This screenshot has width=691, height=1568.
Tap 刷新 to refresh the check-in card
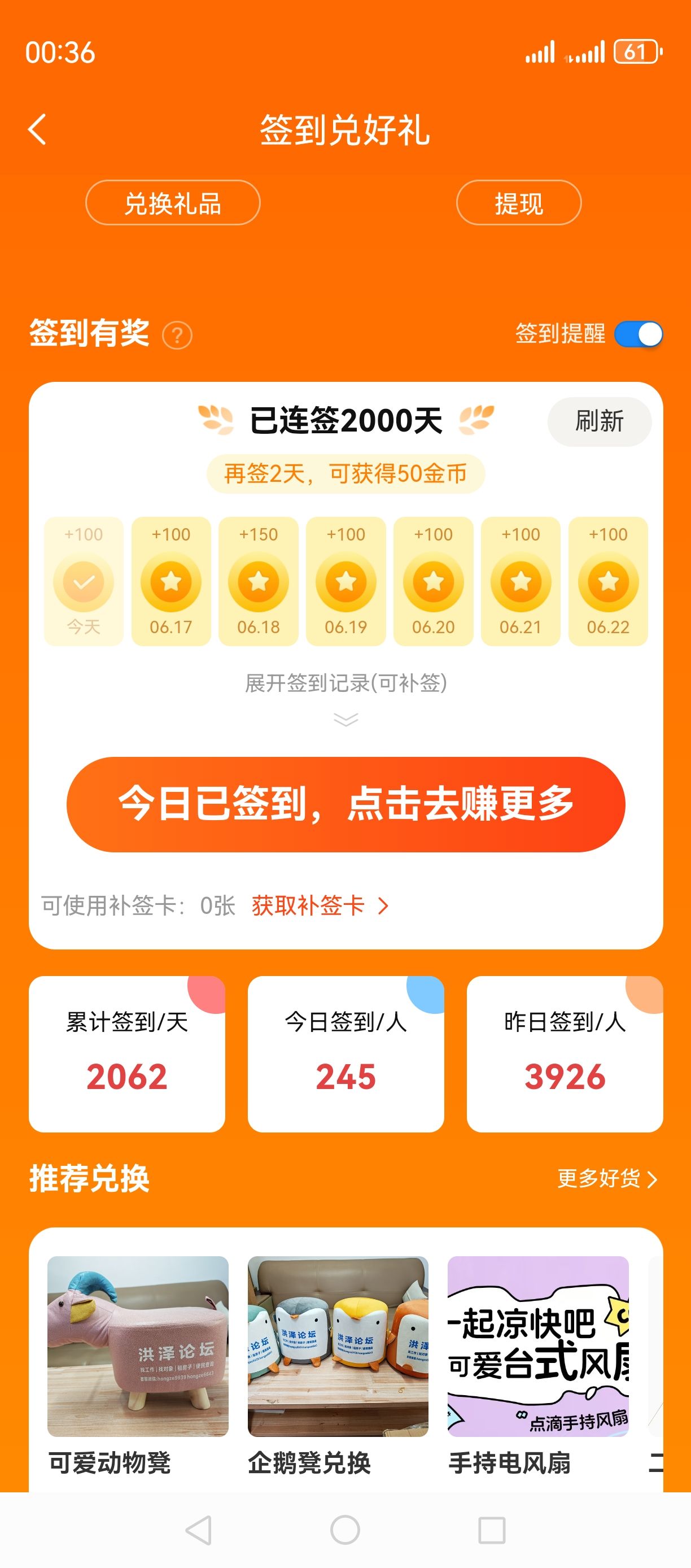click(599, 421)
